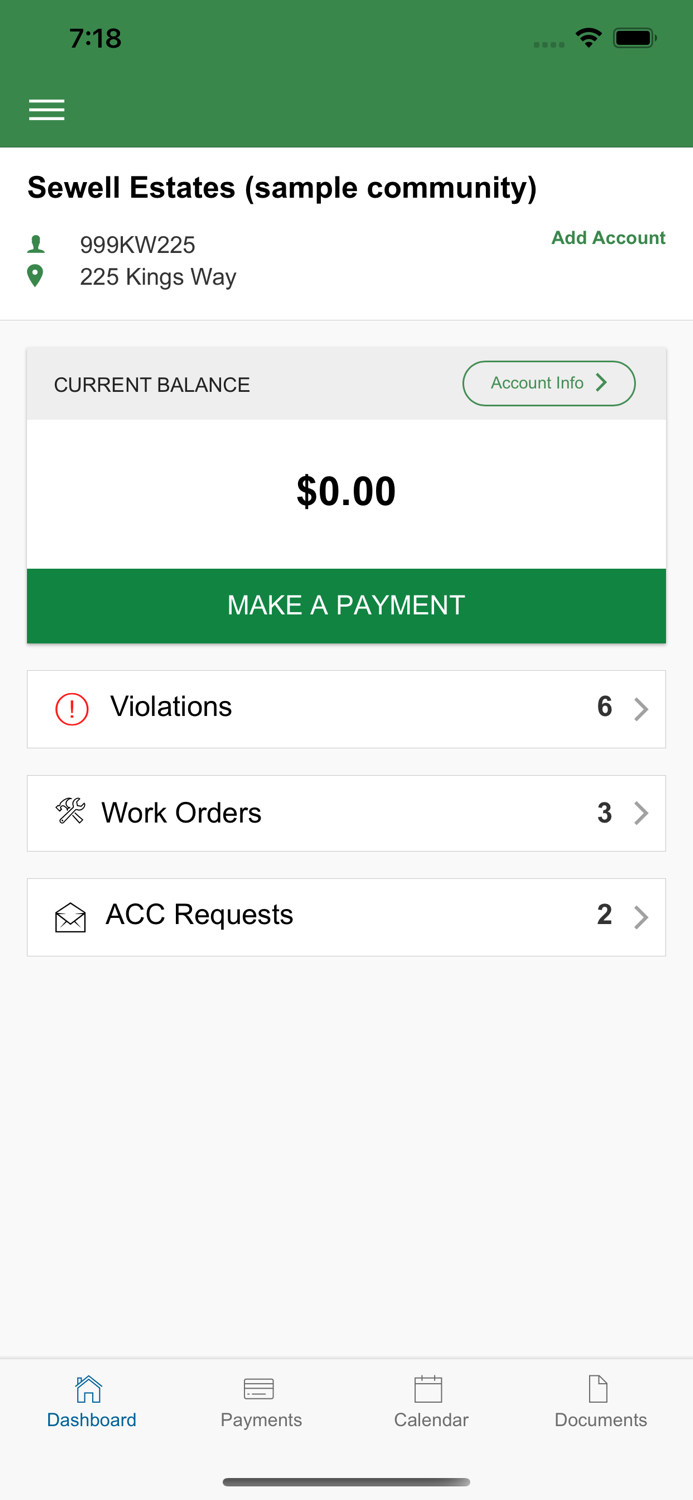Open the hamburger menu

[47, 110]
